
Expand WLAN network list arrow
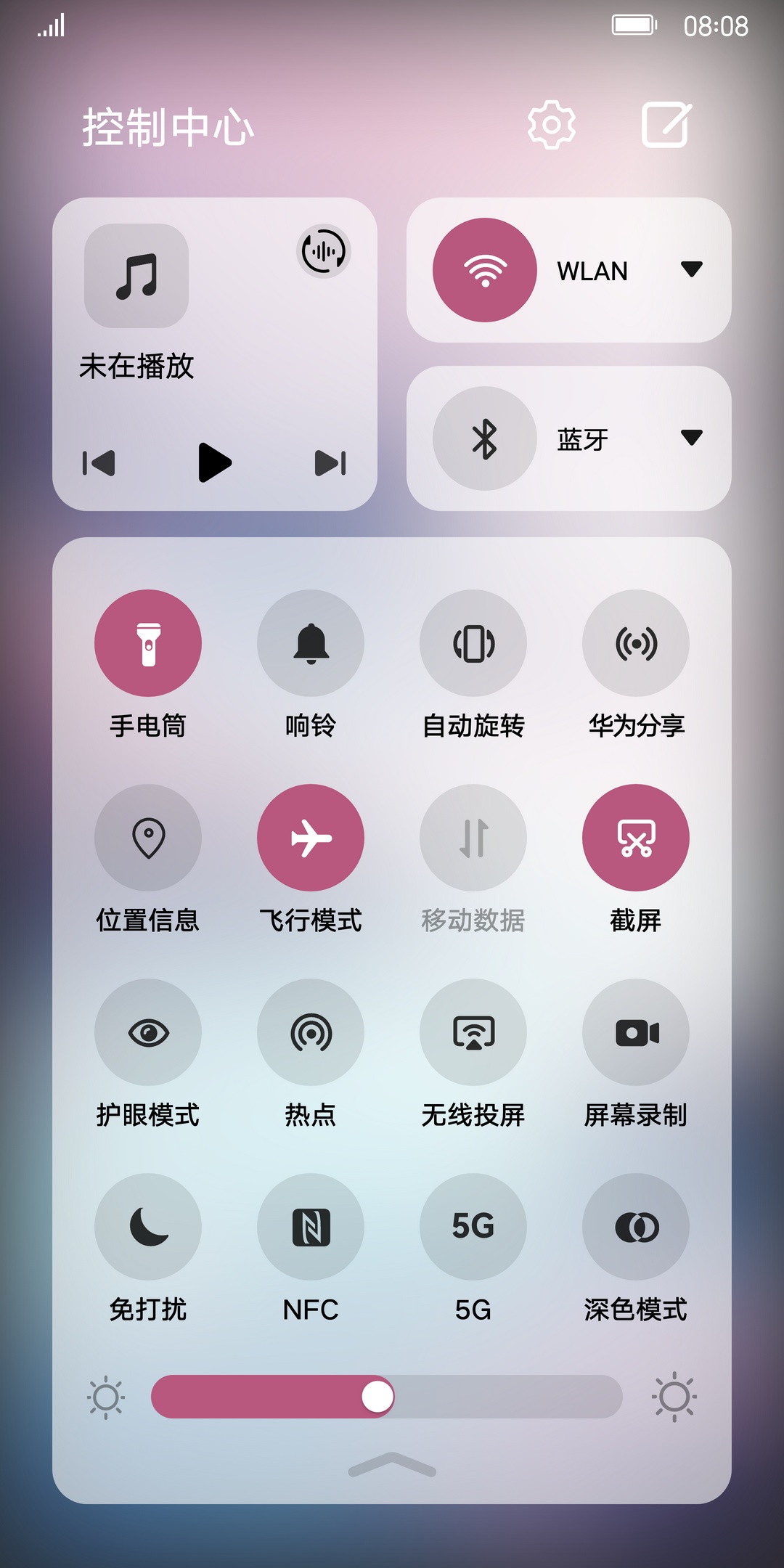pyautogui.click(x=691, y=269)
